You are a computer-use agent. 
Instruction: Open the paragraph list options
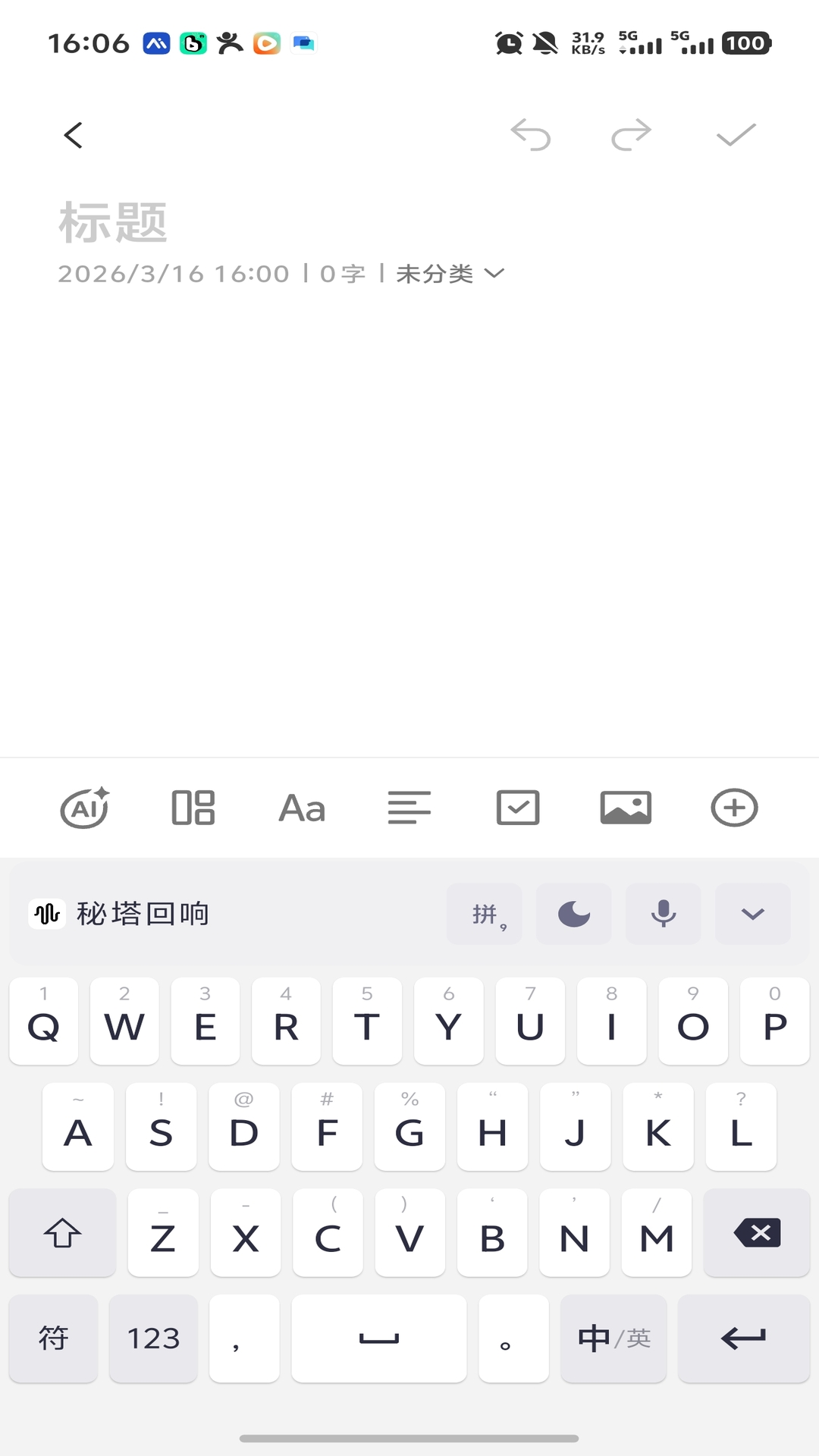(x=409, y=808)
